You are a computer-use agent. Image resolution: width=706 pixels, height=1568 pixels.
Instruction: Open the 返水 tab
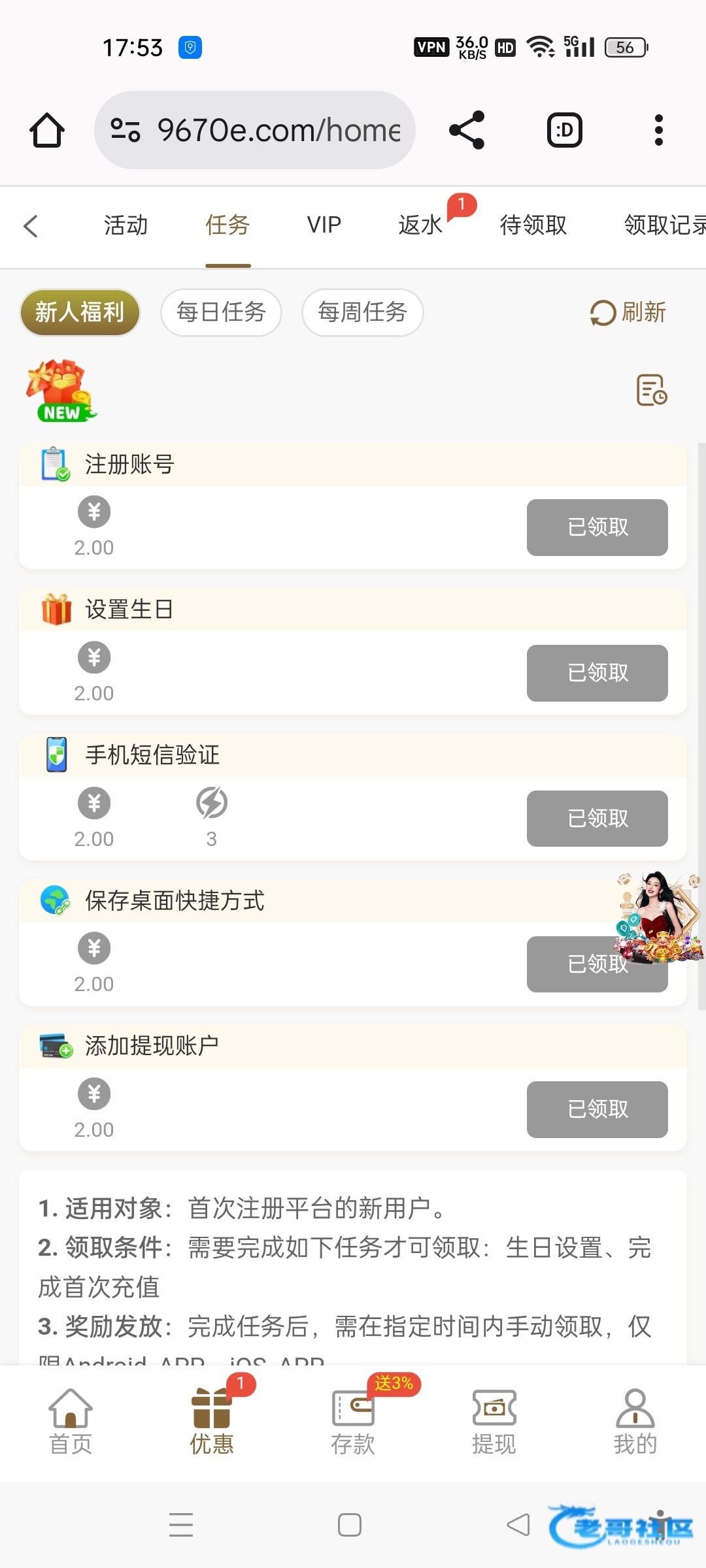click(x=421, y=225)
